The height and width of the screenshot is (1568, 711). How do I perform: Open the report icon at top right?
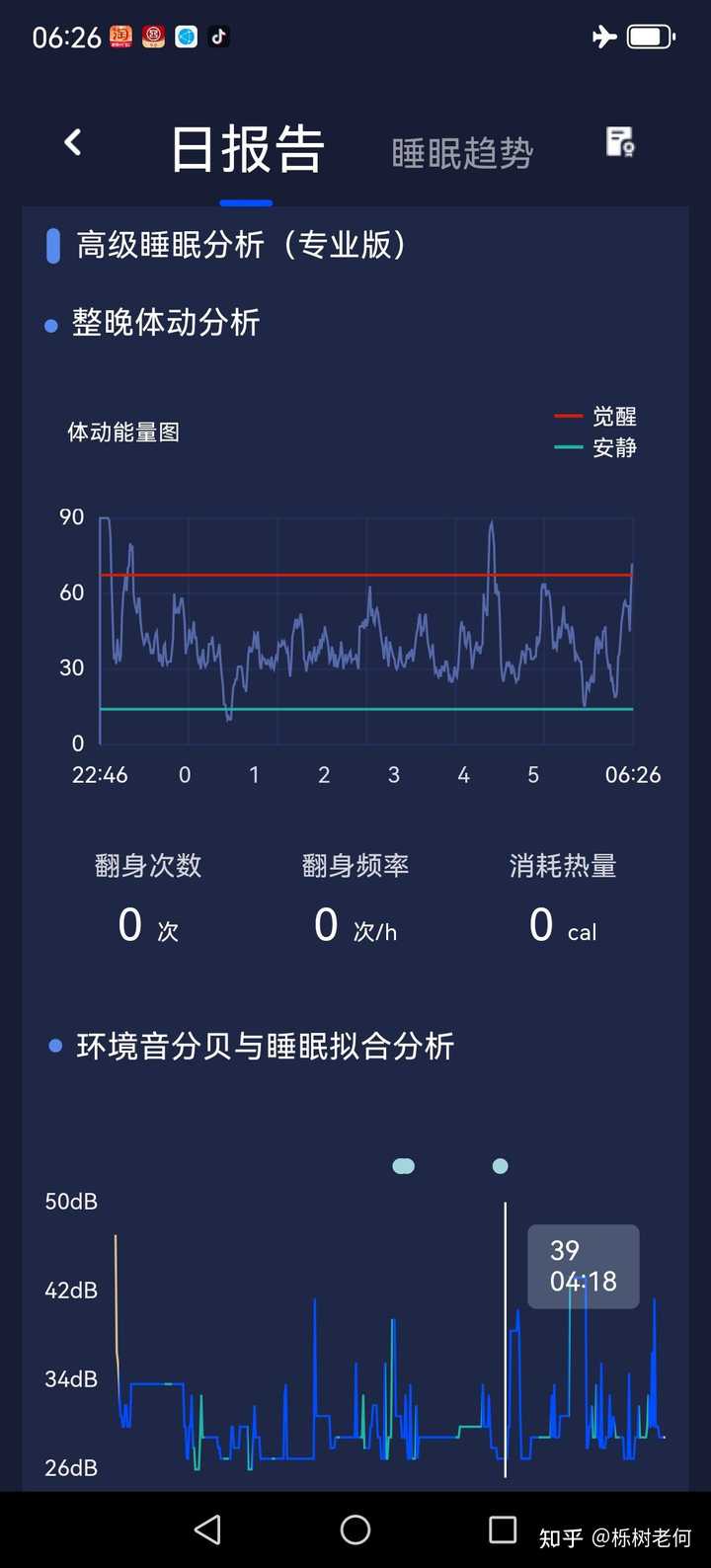tap(619, 142)
